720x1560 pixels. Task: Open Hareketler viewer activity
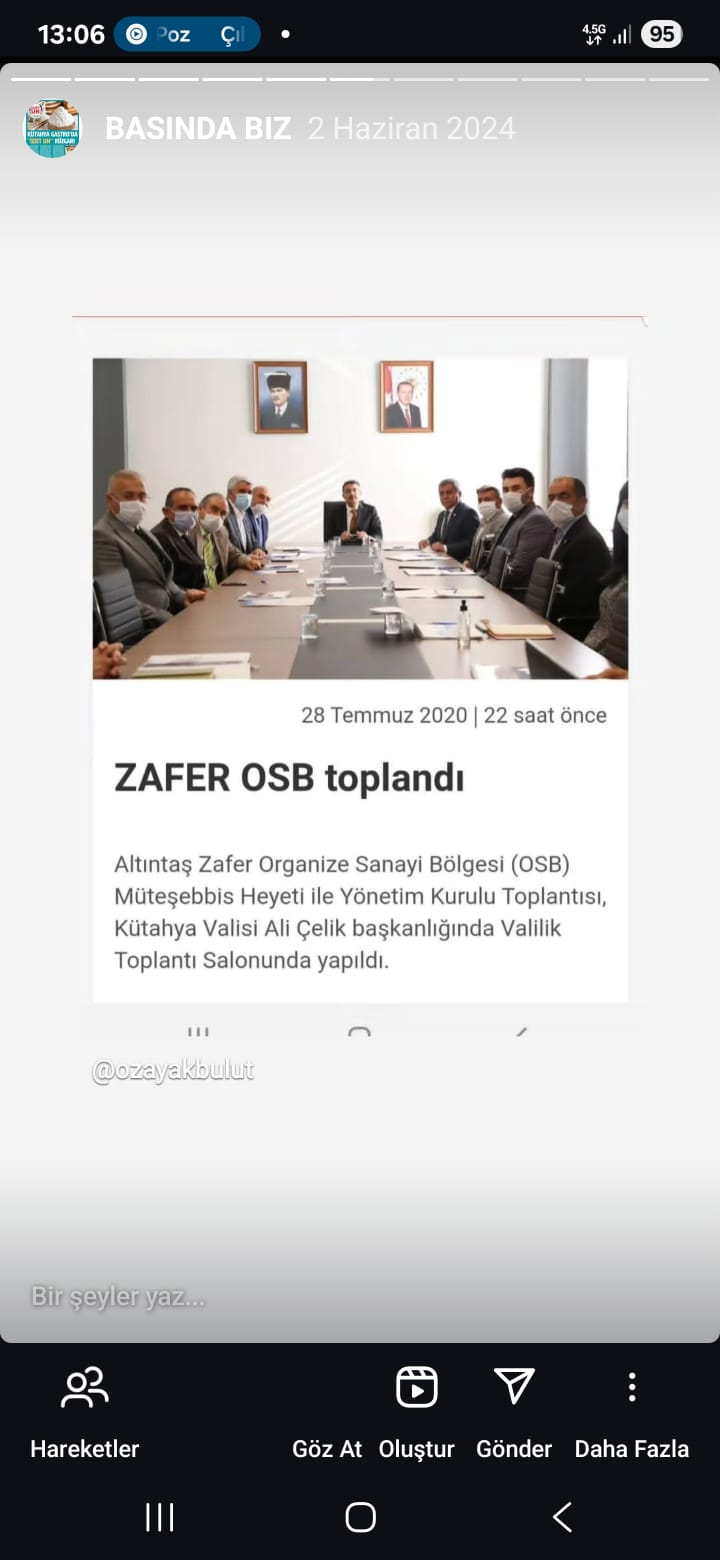pyautogui.click(x=85, y=1410)
